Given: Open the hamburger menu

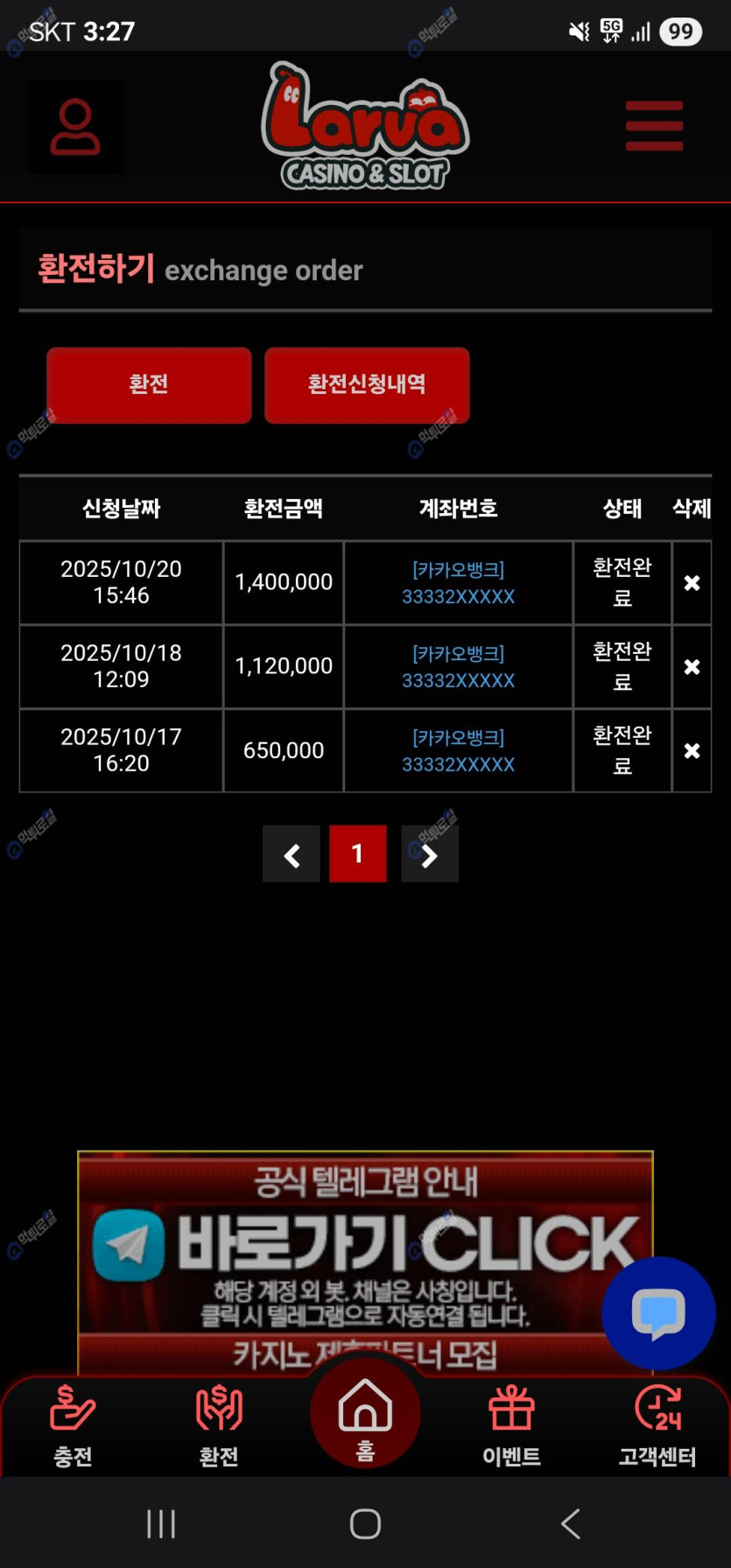Looking at the screenshot, I should coord(654,126).
